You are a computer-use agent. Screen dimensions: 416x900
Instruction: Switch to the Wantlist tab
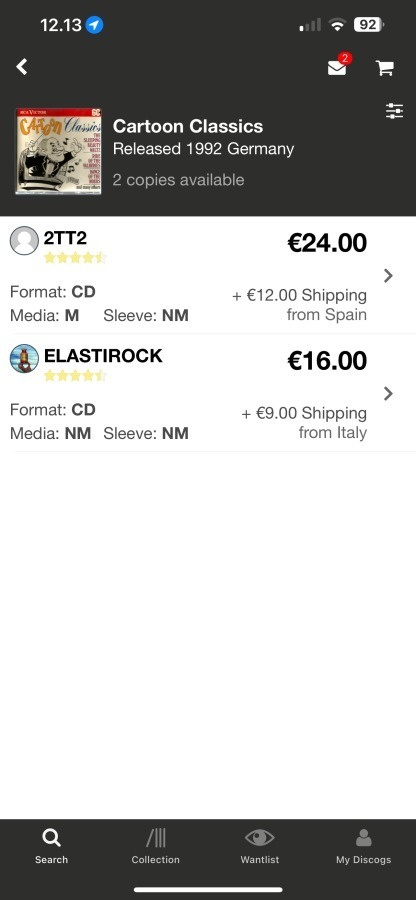click(259, 847)
